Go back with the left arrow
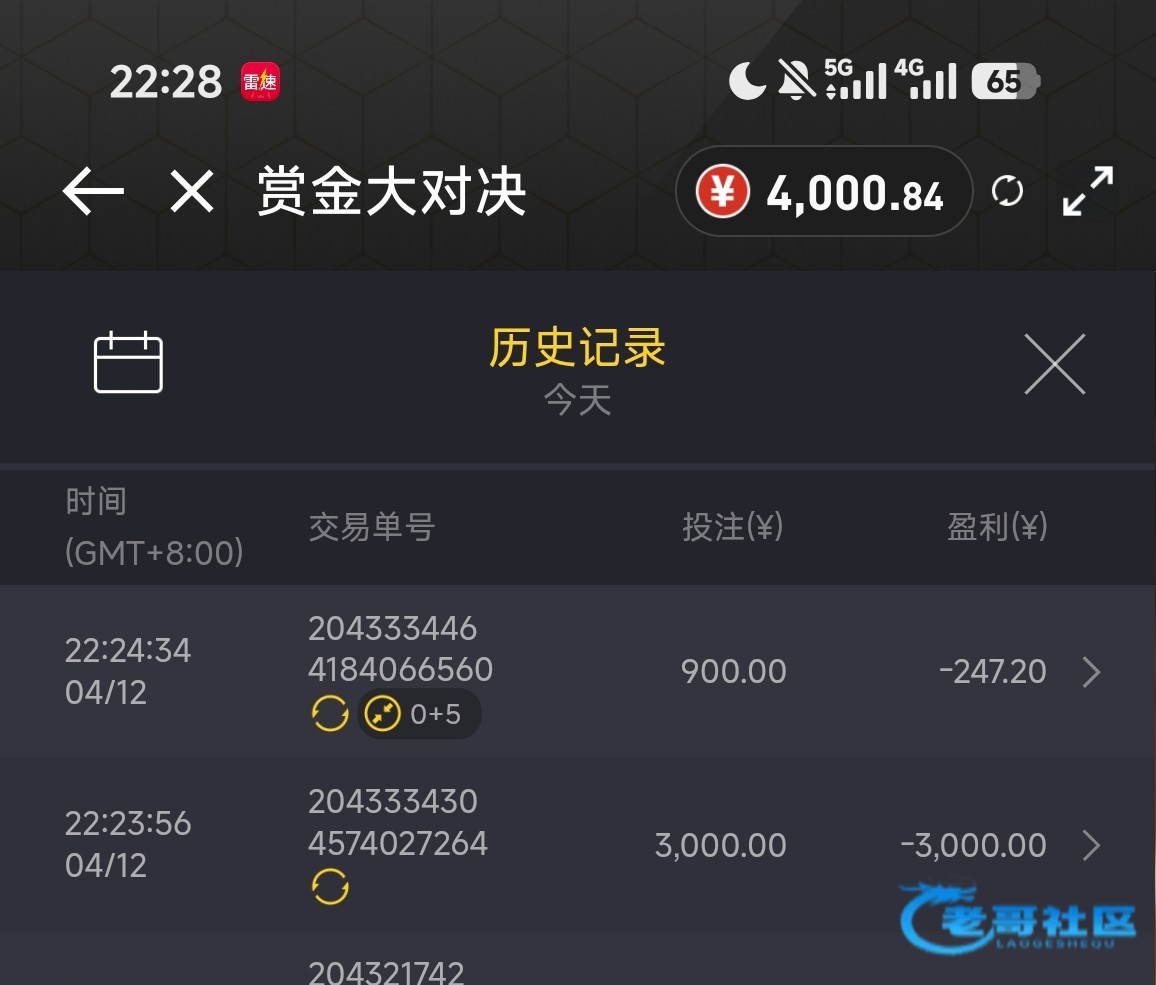 pos(93,192)
